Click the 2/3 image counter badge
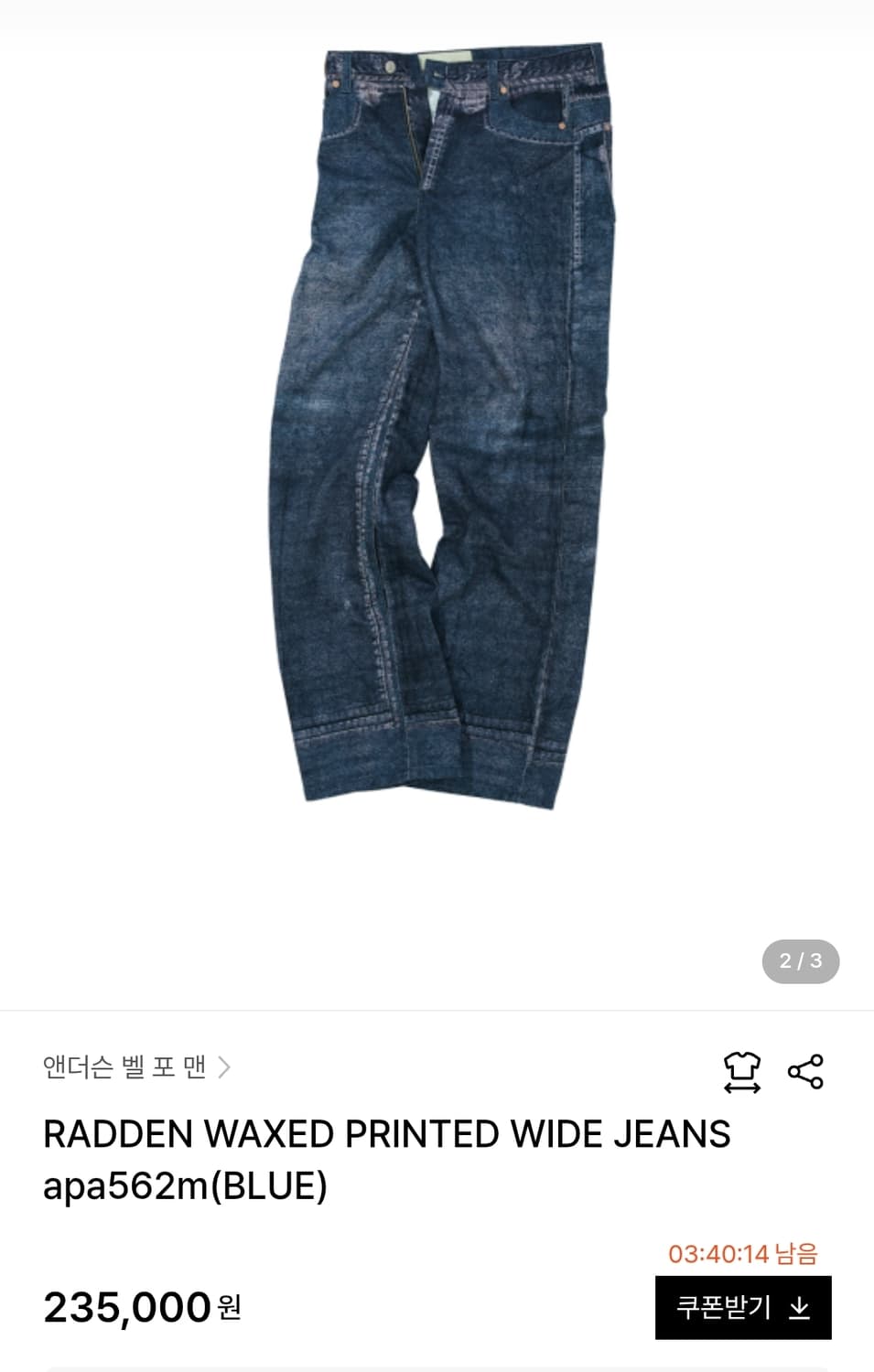This screenshot has width=874, height=1372. tap(801, 960)
